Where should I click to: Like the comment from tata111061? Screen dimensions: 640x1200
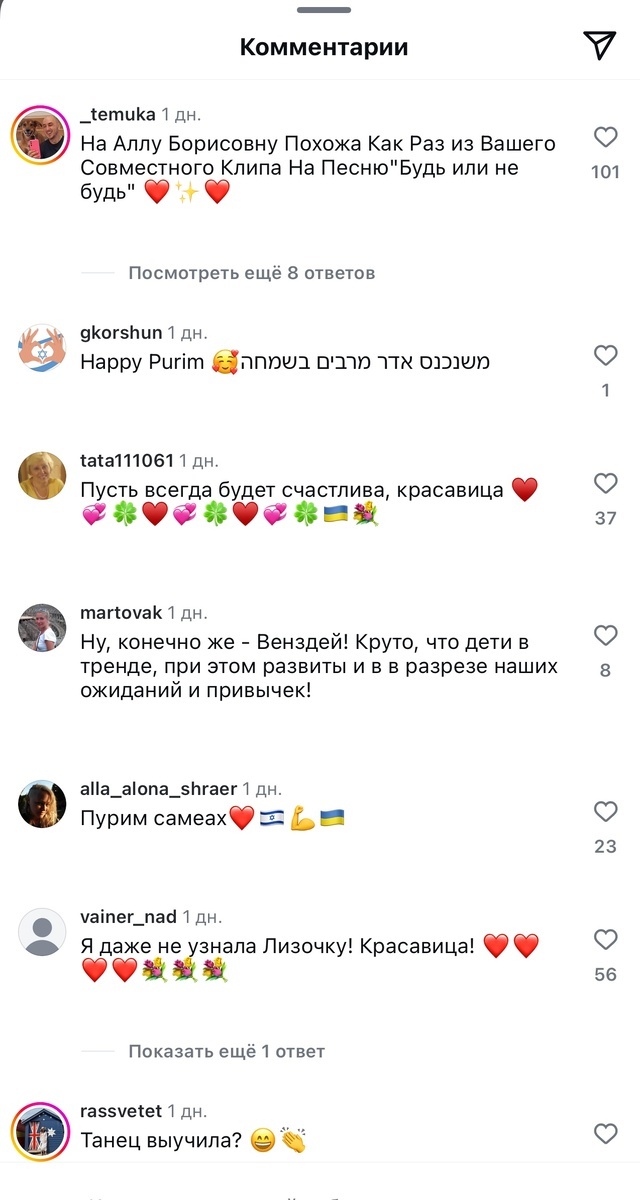point(605,484)
